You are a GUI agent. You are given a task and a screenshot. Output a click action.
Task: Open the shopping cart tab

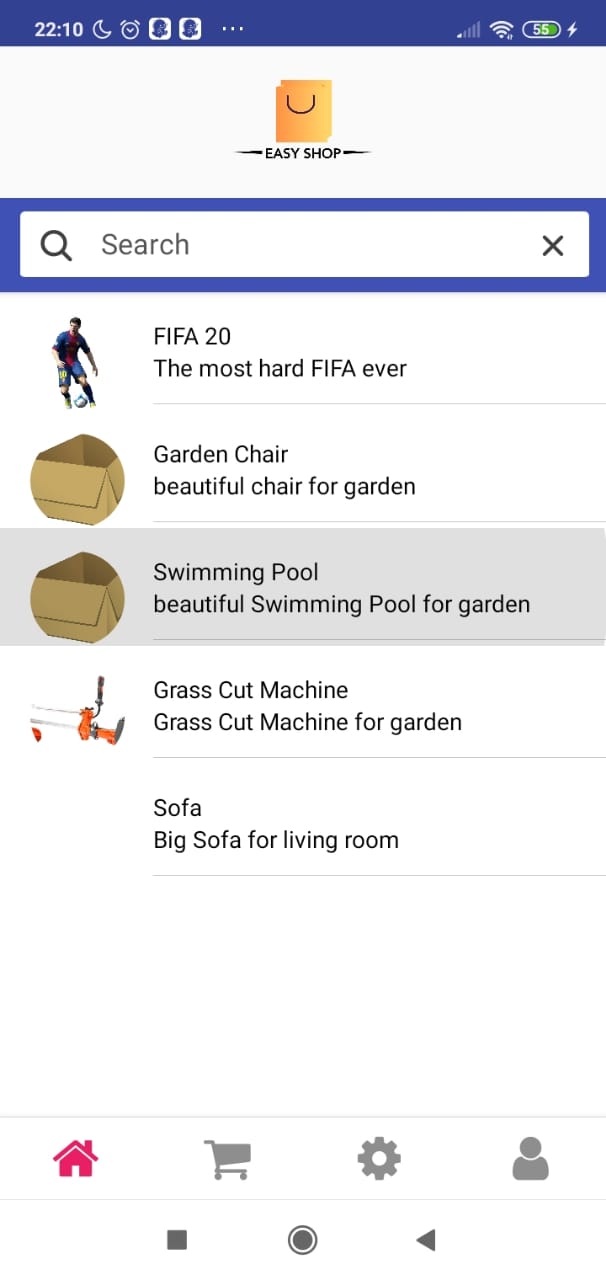pyautogui.click(x=227, y=1159)
